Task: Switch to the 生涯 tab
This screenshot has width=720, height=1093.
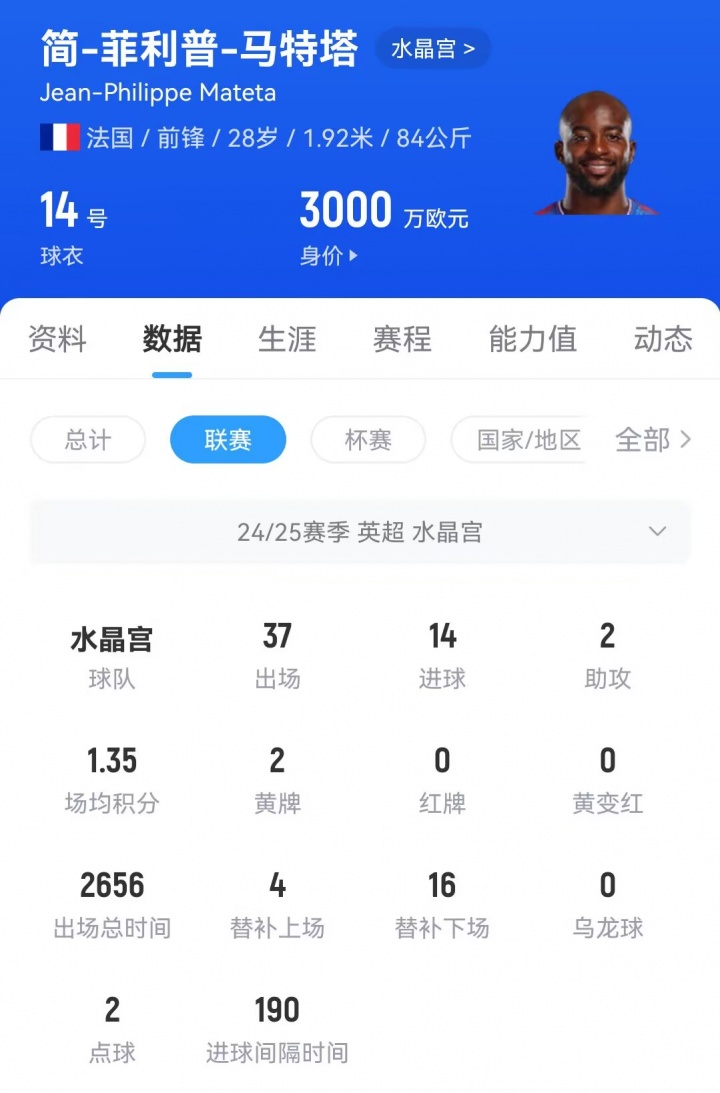Action: tap(288, 340)
